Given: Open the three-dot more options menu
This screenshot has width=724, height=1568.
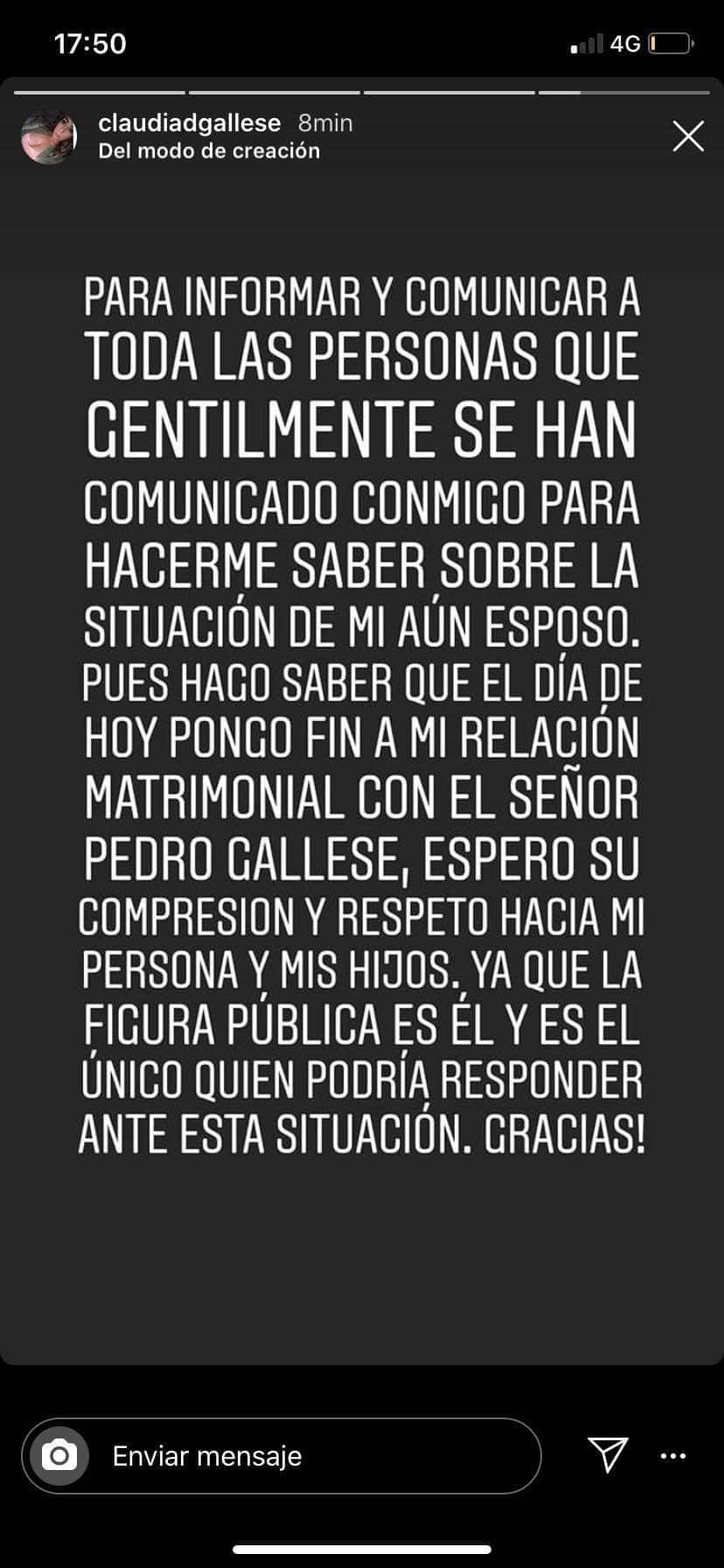Looking at the screenshot, I should [x=672, y=1456].
